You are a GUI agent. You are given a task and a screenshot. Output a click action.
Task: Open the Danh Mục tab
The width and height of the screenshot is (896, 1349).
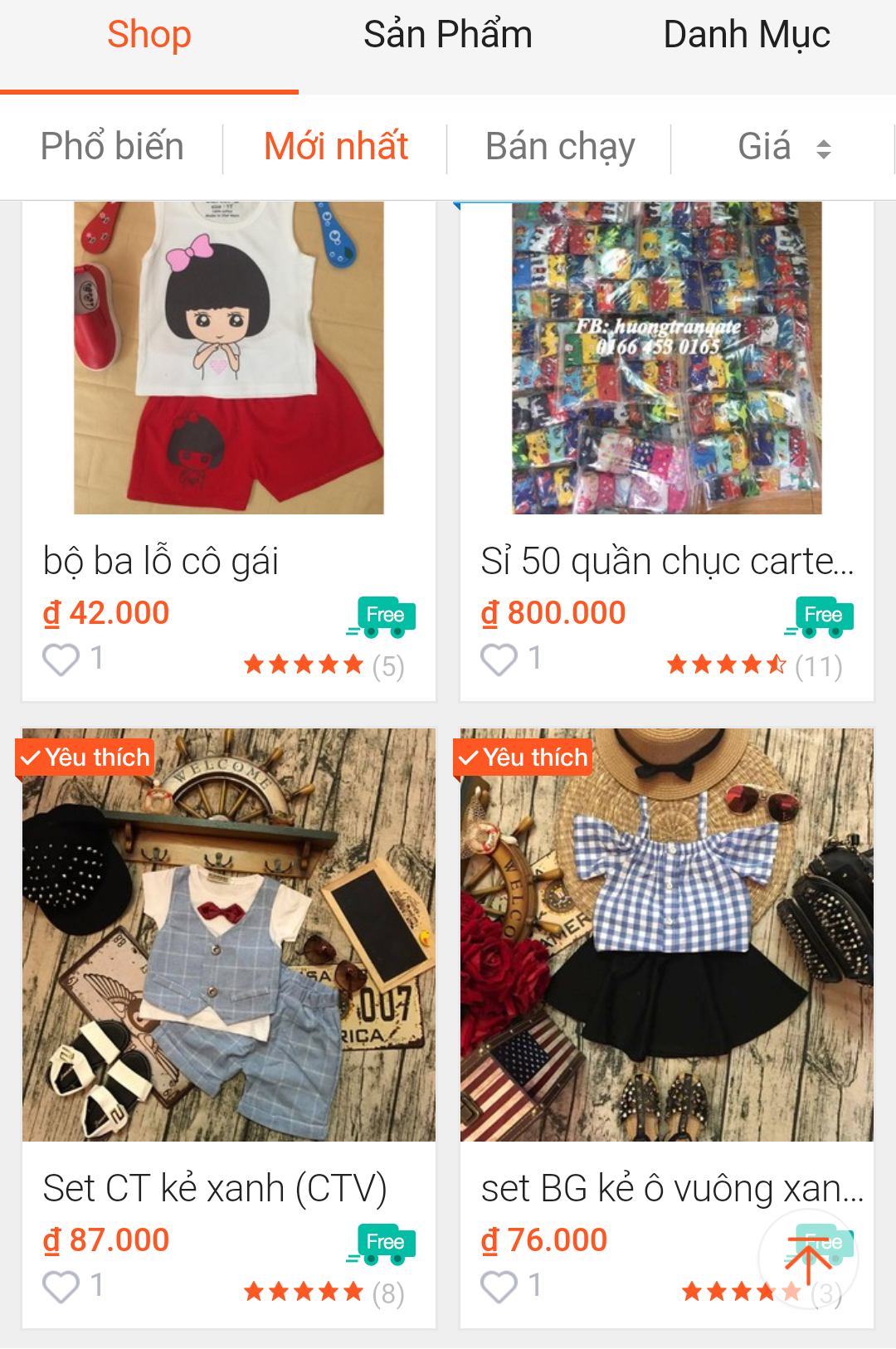[x=747, y=37]
